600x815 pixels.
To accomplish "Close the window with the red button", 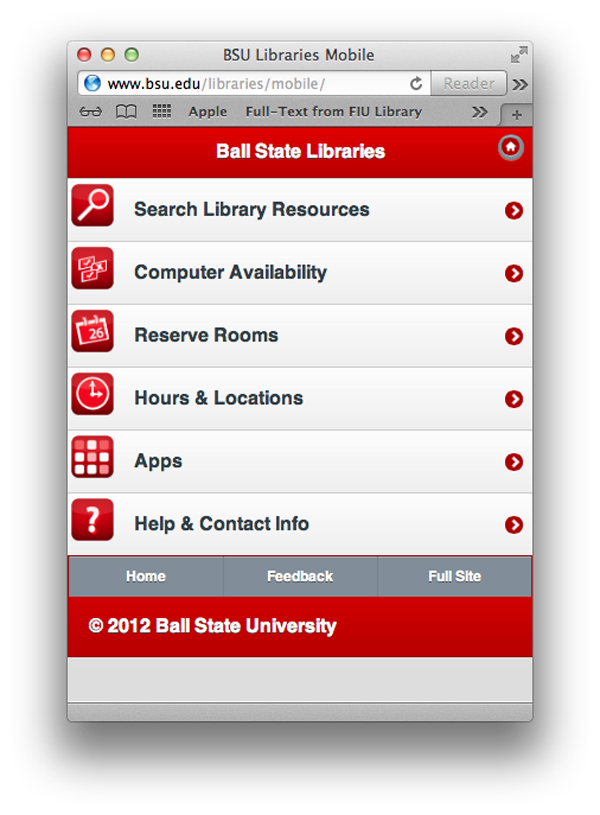I will [84, 55].
